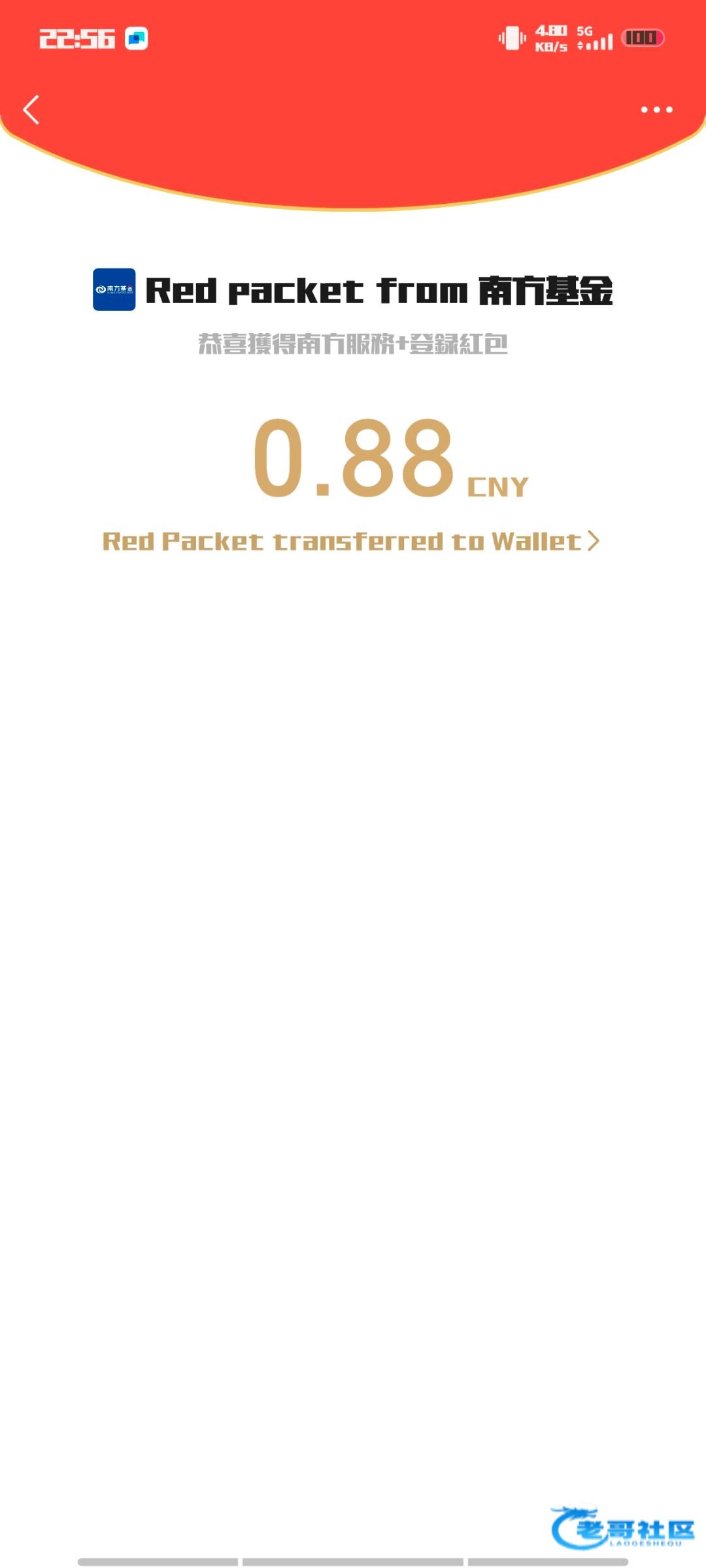Go back using the top-left arrow
The height and width of the screenshot is (1568, 706).
[31, 109]
